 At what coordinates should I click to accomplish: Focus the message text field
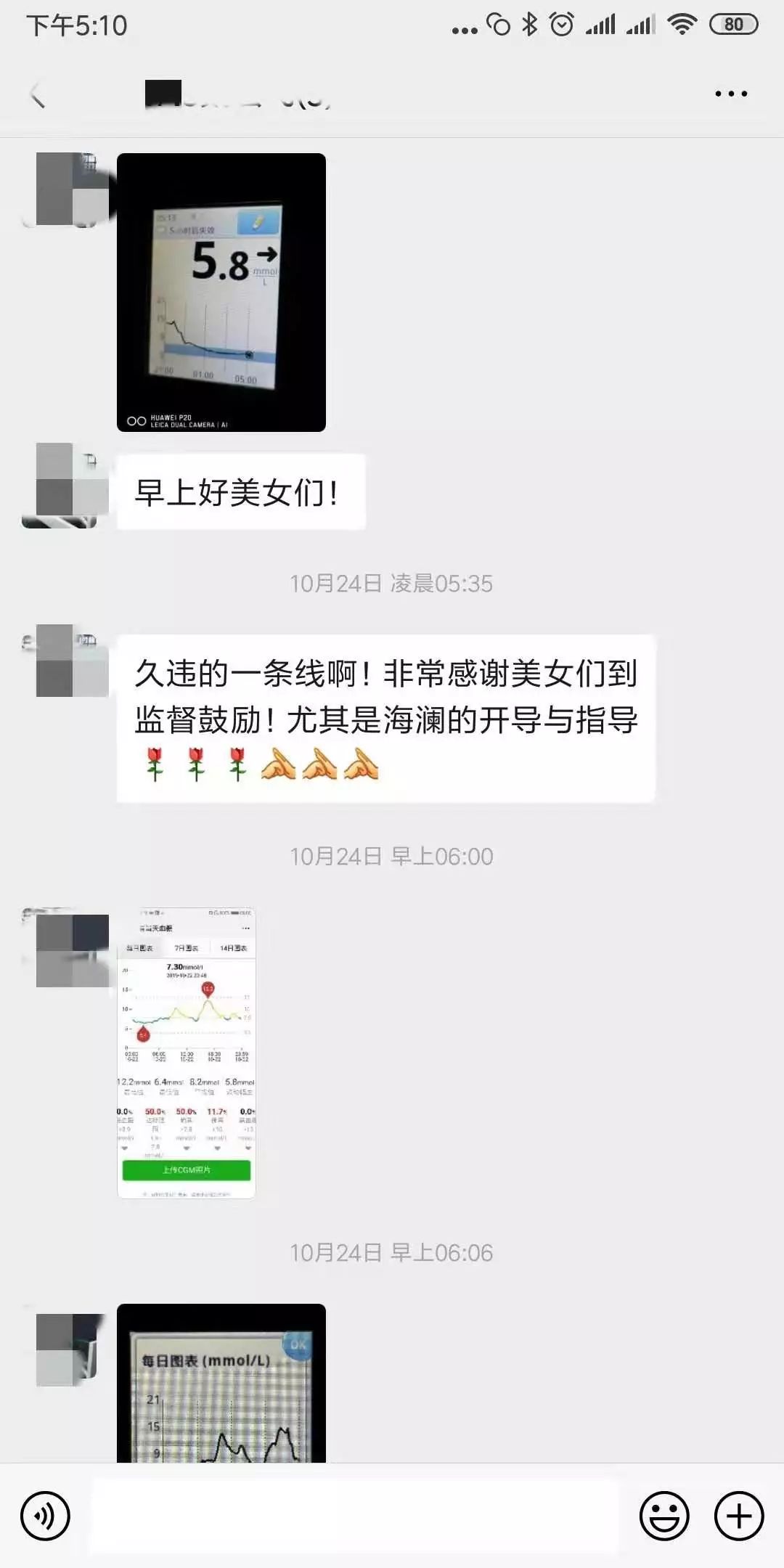(x=354, y=1516)
